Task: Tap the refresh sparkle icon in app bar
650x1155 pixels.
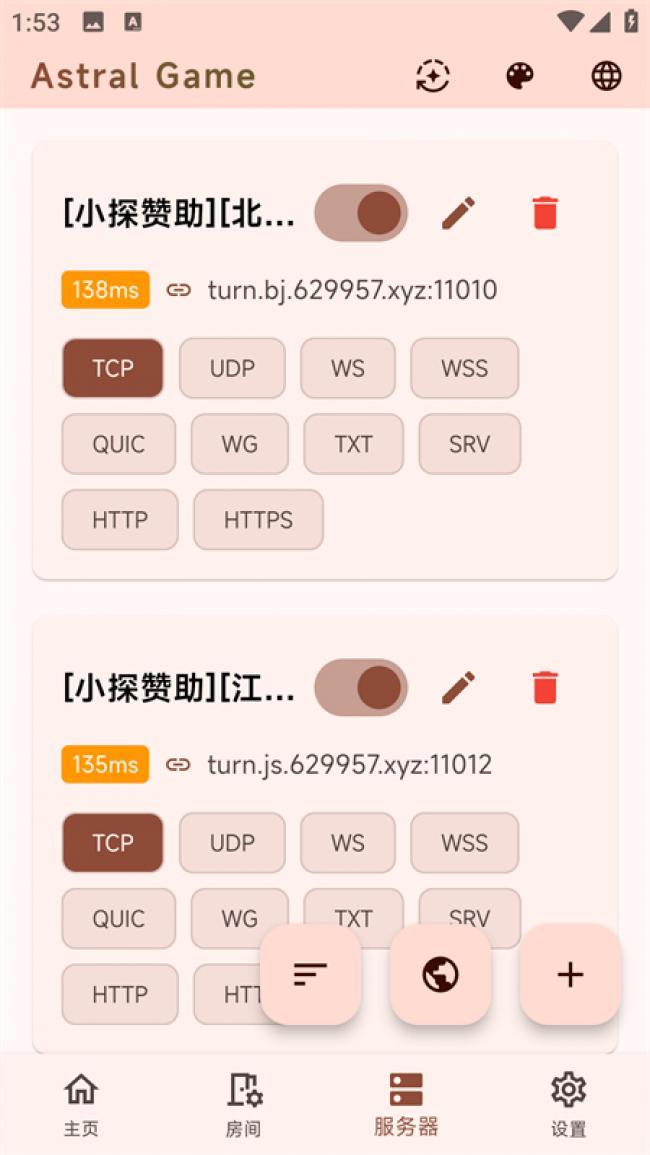Action: [x=433, y=76]
